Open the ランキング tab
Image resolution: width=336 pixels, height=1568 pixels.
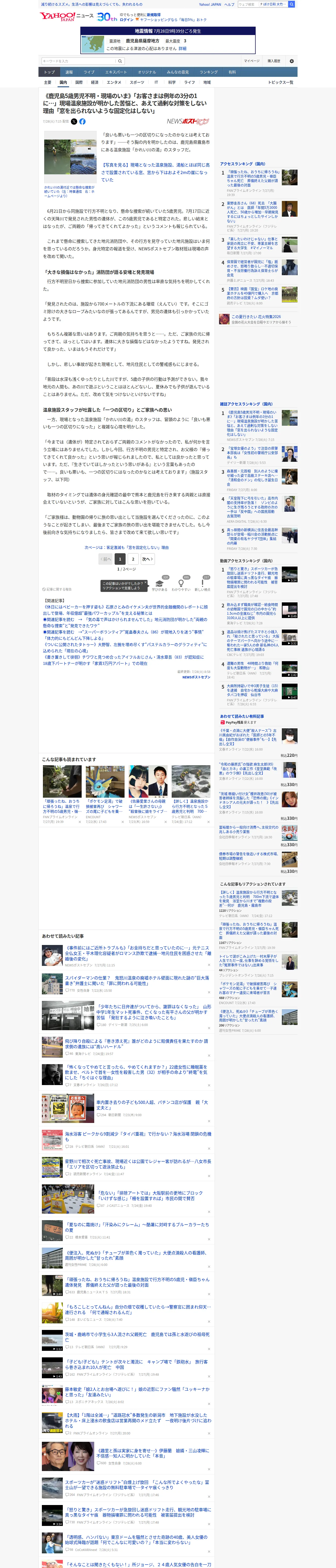[209, 72]
